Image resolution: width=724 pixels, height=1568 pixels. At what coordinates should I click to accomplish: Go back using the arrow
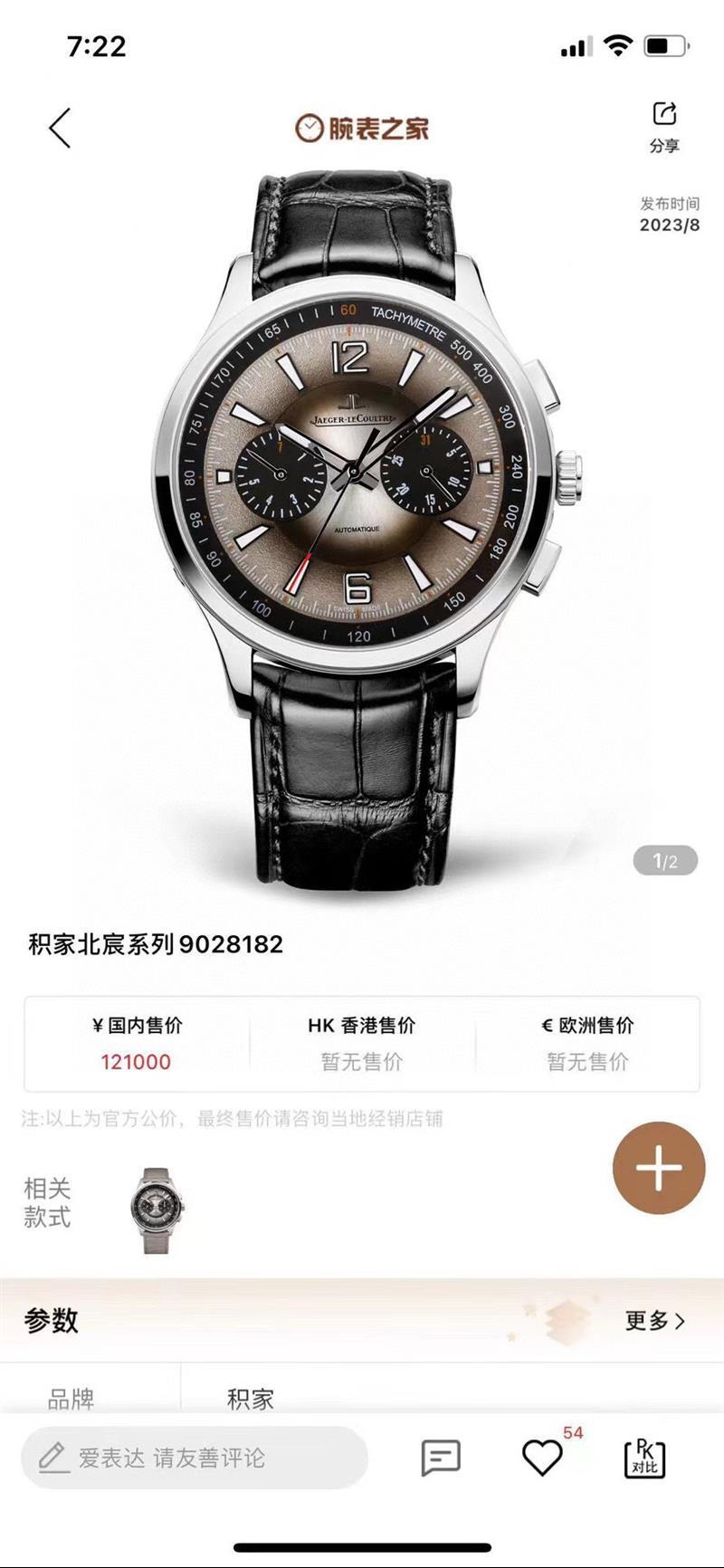tap(60, 128)
